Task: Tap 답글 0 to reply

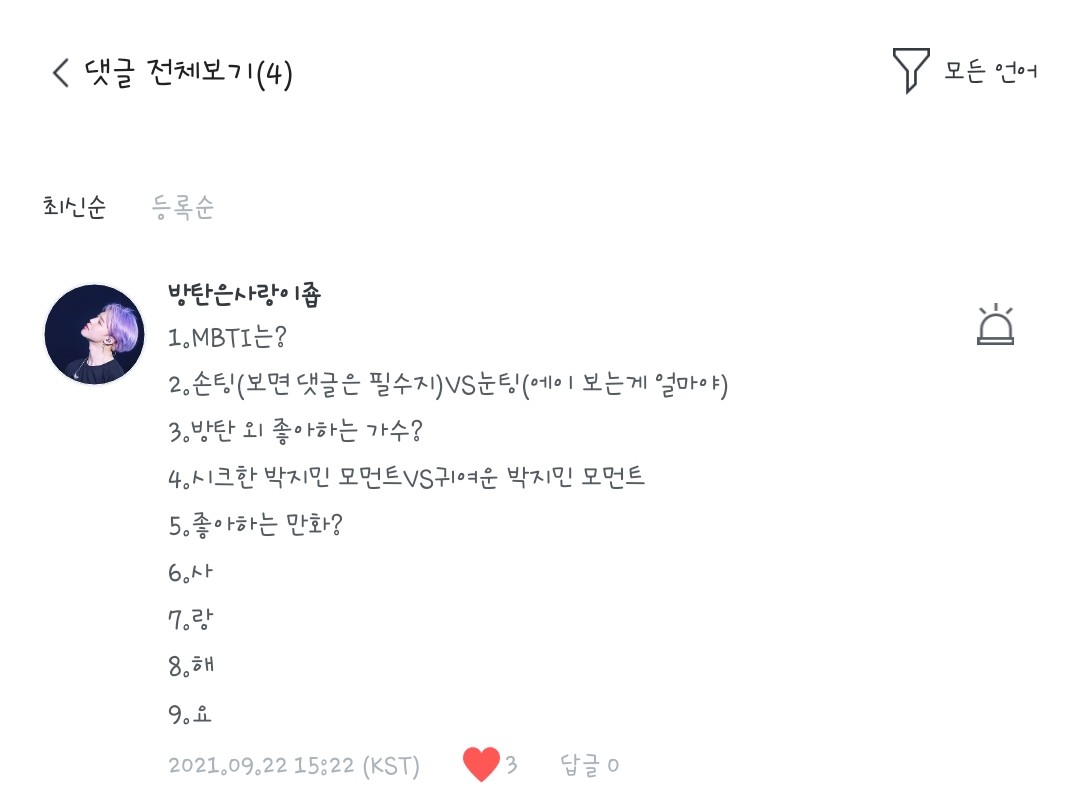Action: (x=590, y=765)
